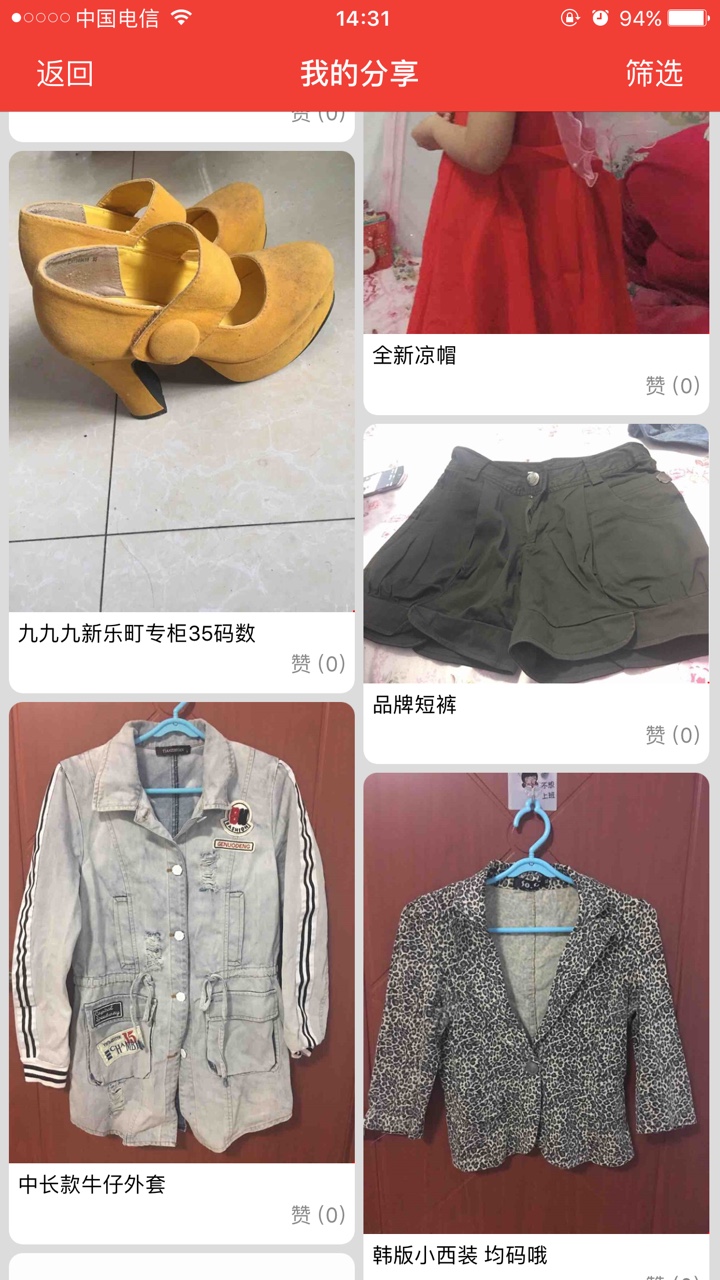Like the 全新凉帽 post
The width and height of the screenshot is (720, 1280).
(672, 386)
